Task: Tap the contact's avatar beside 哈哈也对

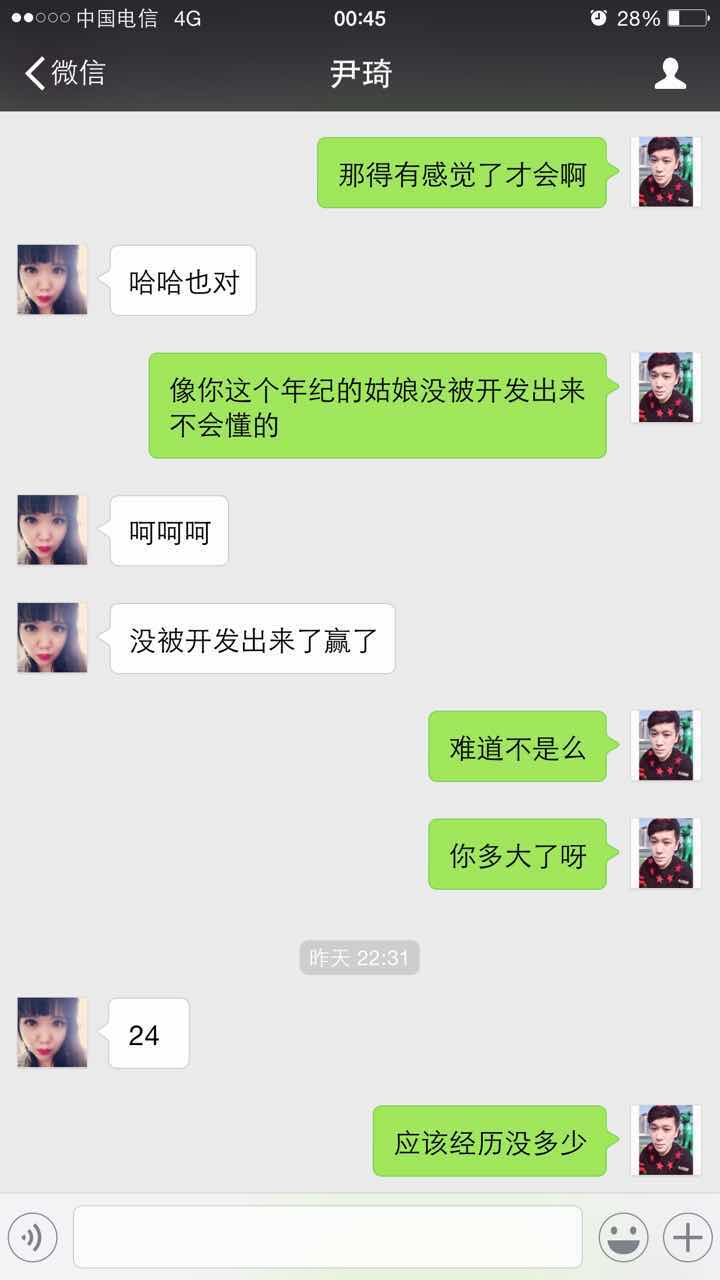Action: [x=52, y=280]
